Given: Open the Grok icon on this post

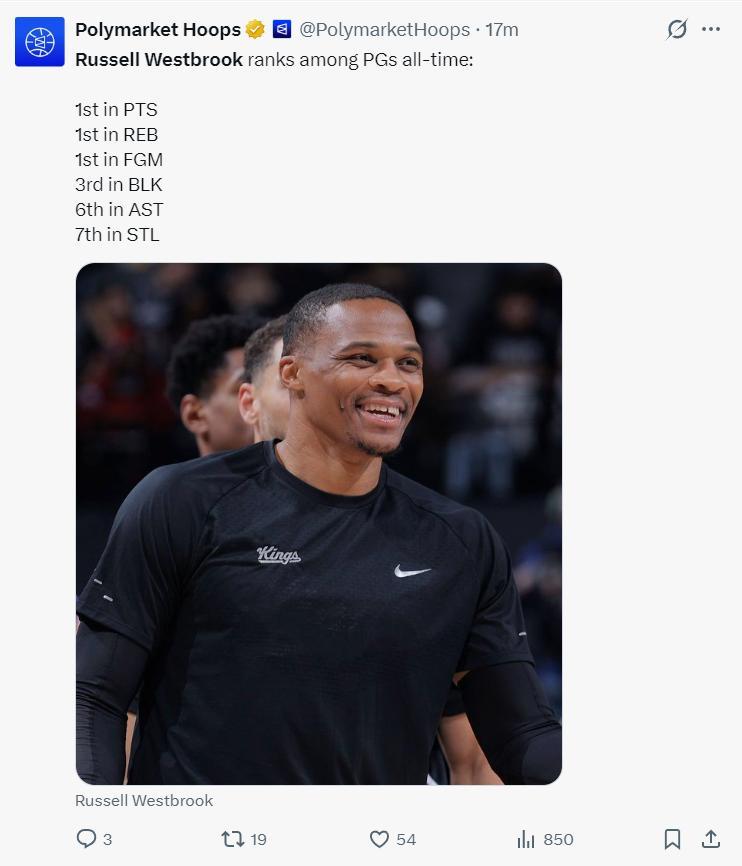Looking at the screenshot, I should 677,30.
